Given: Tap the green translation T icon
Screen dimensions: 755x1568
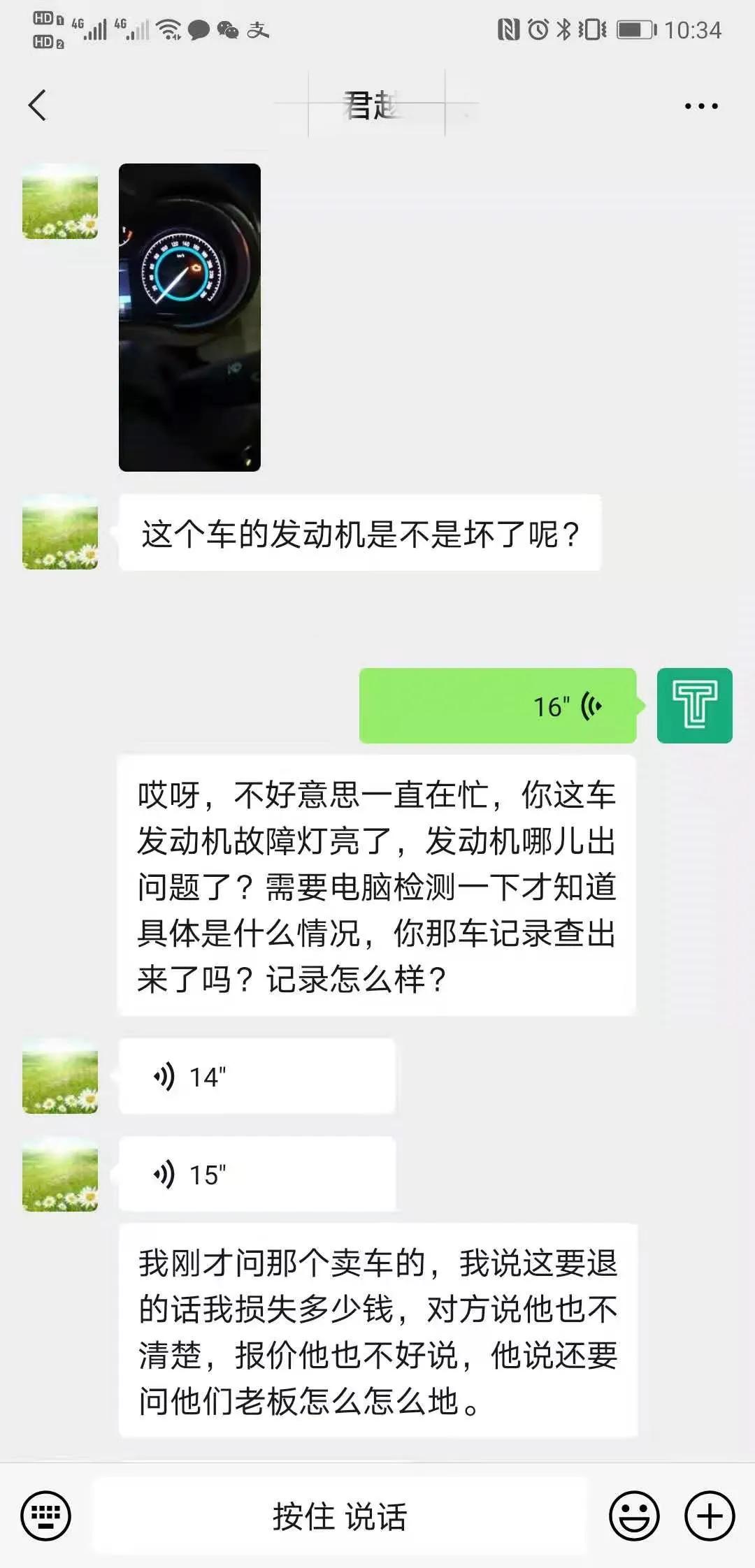Looking at the screenshot, I should [695, 704].
